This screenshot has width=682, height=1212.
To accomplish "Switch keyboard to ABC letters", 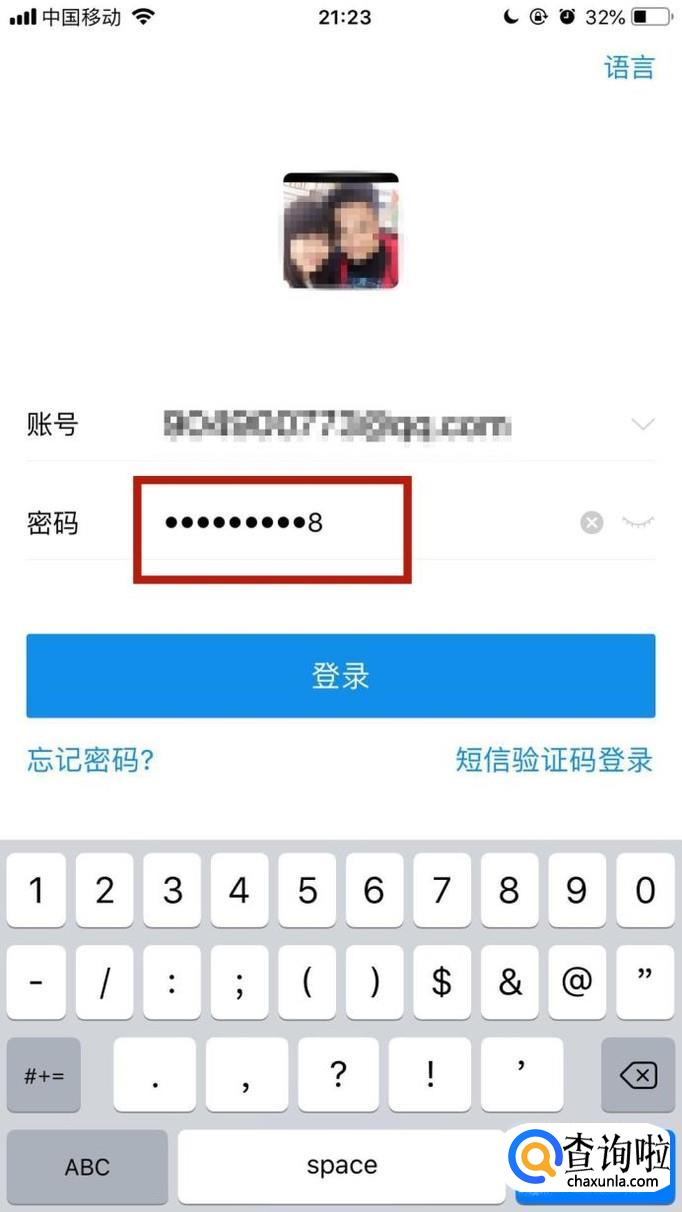I will click(x=87, y=1166).
